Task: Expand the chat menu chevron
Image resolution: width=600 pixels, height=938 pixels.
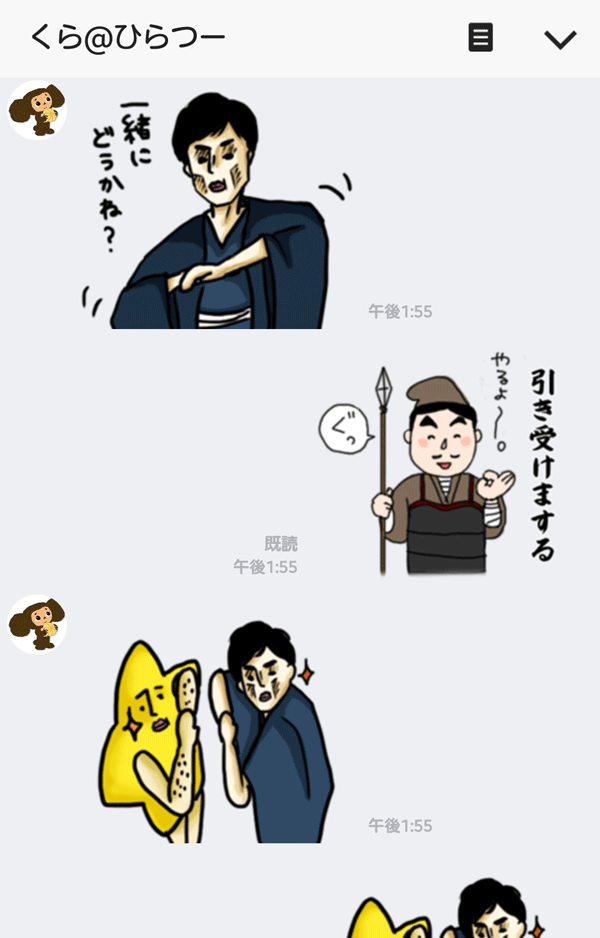Action: pos(560,39)
